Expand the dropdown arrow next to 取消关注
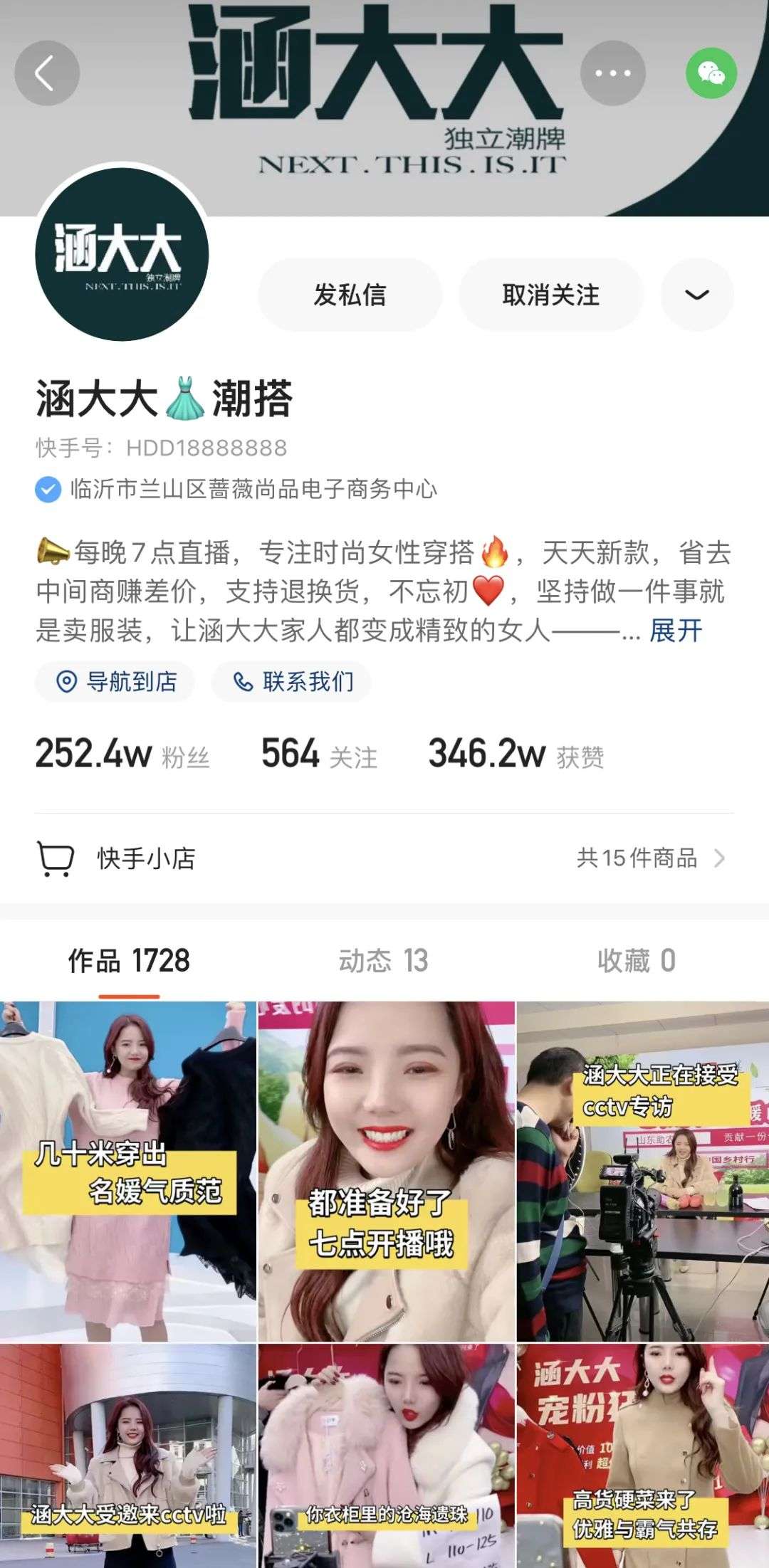 tap(697, 295)
